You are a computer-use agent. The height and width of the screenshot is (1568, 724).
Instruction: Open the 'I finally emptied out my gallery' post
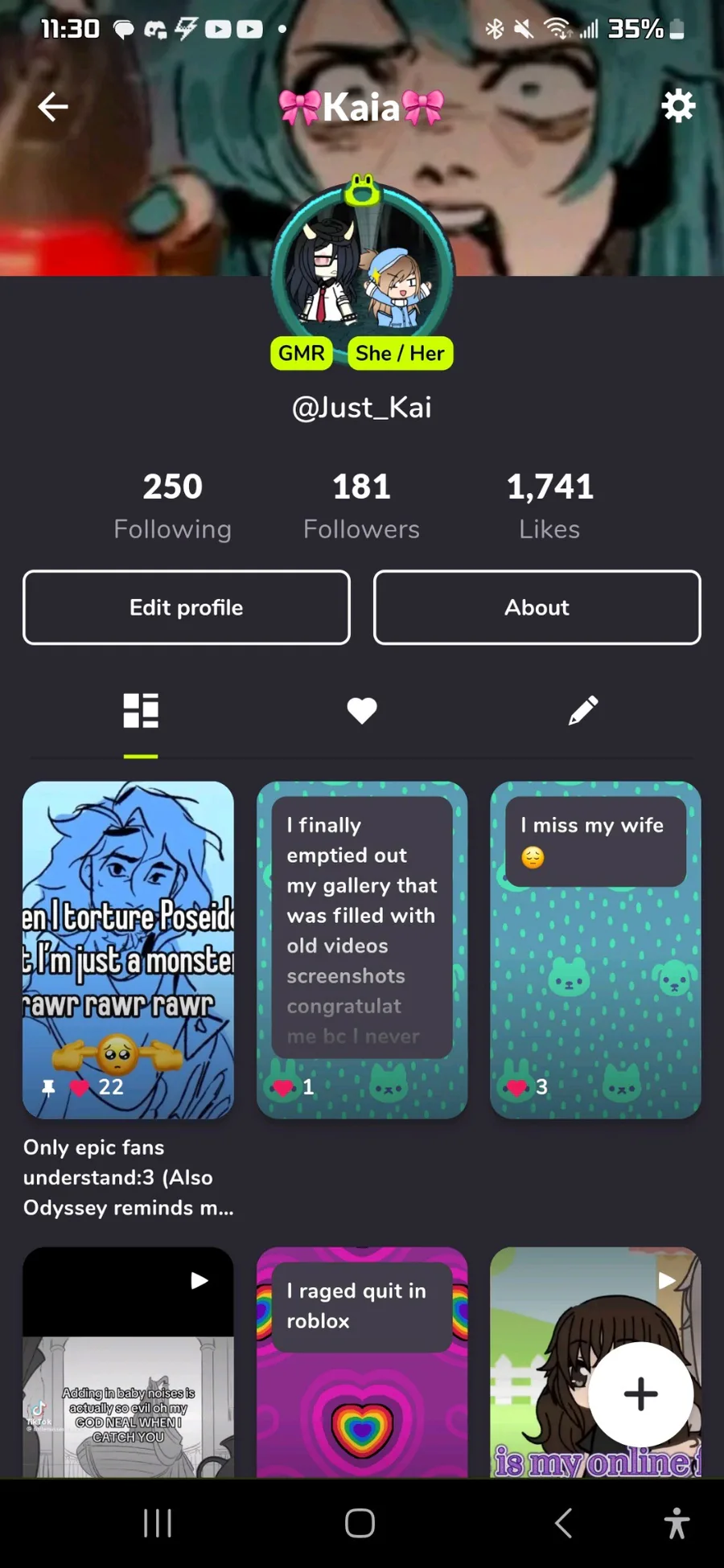(x=361, y=949)
